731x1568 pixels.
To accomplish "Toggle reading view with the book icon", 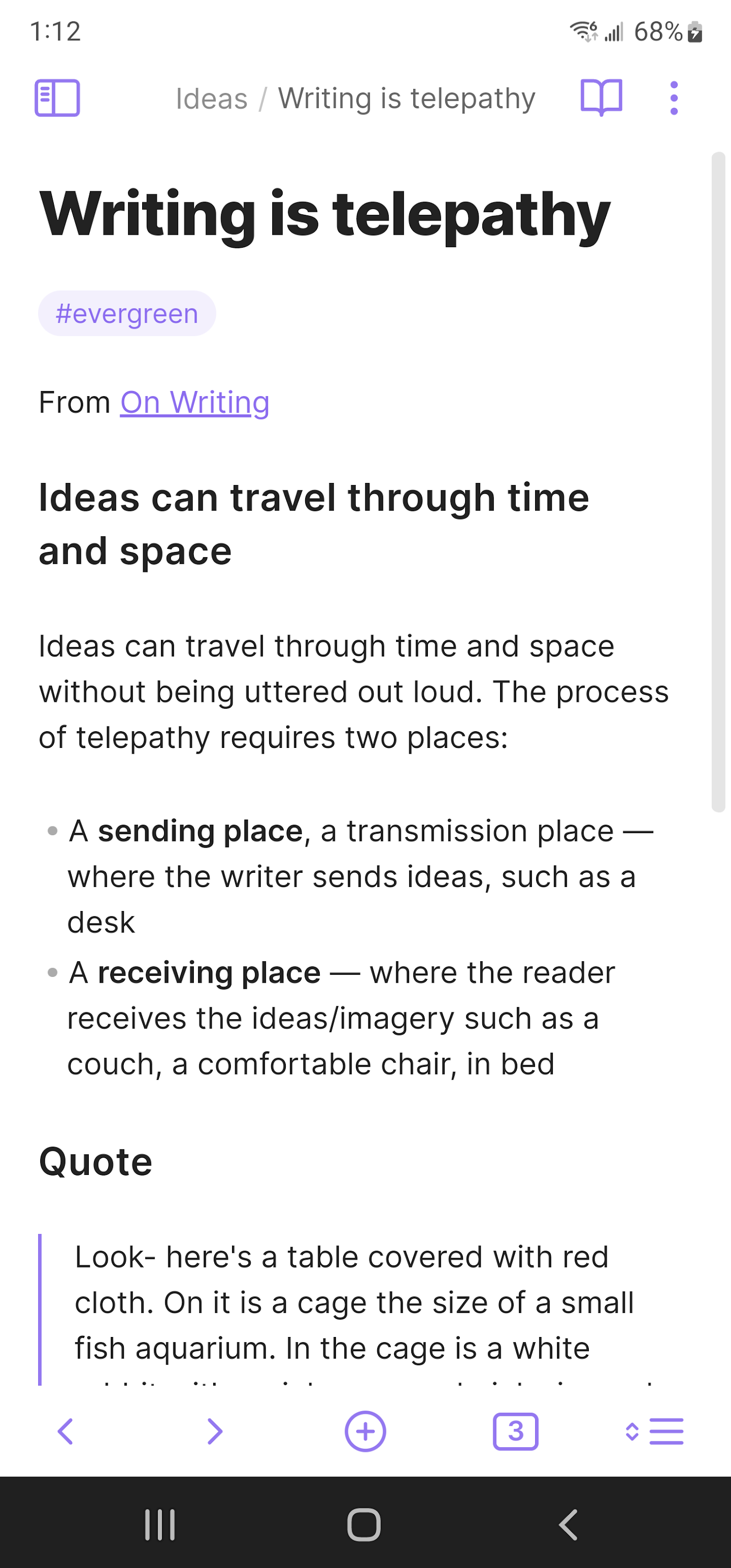I will [x=601, y=98].
